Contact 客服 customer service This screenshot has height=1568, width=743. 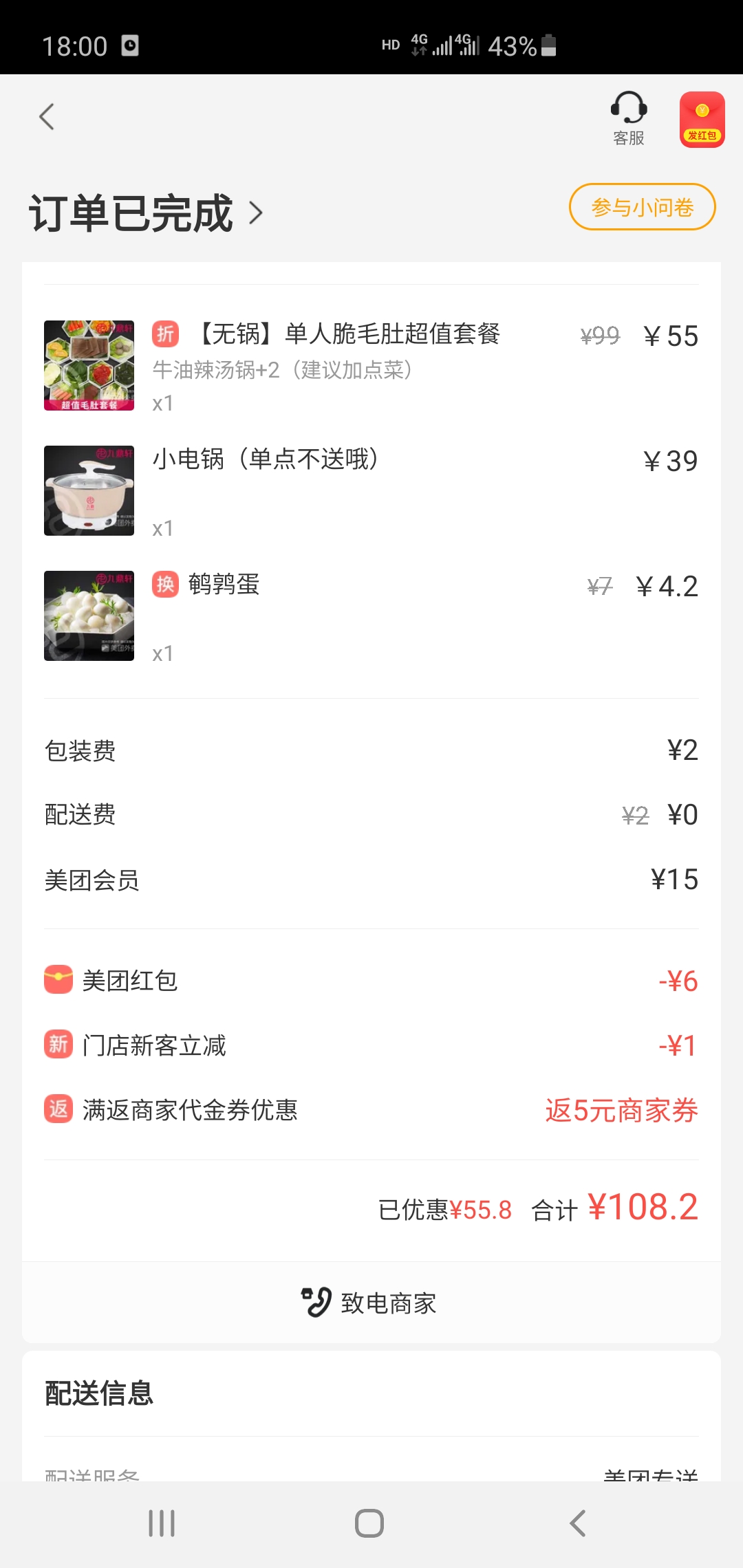coord(628,119)
